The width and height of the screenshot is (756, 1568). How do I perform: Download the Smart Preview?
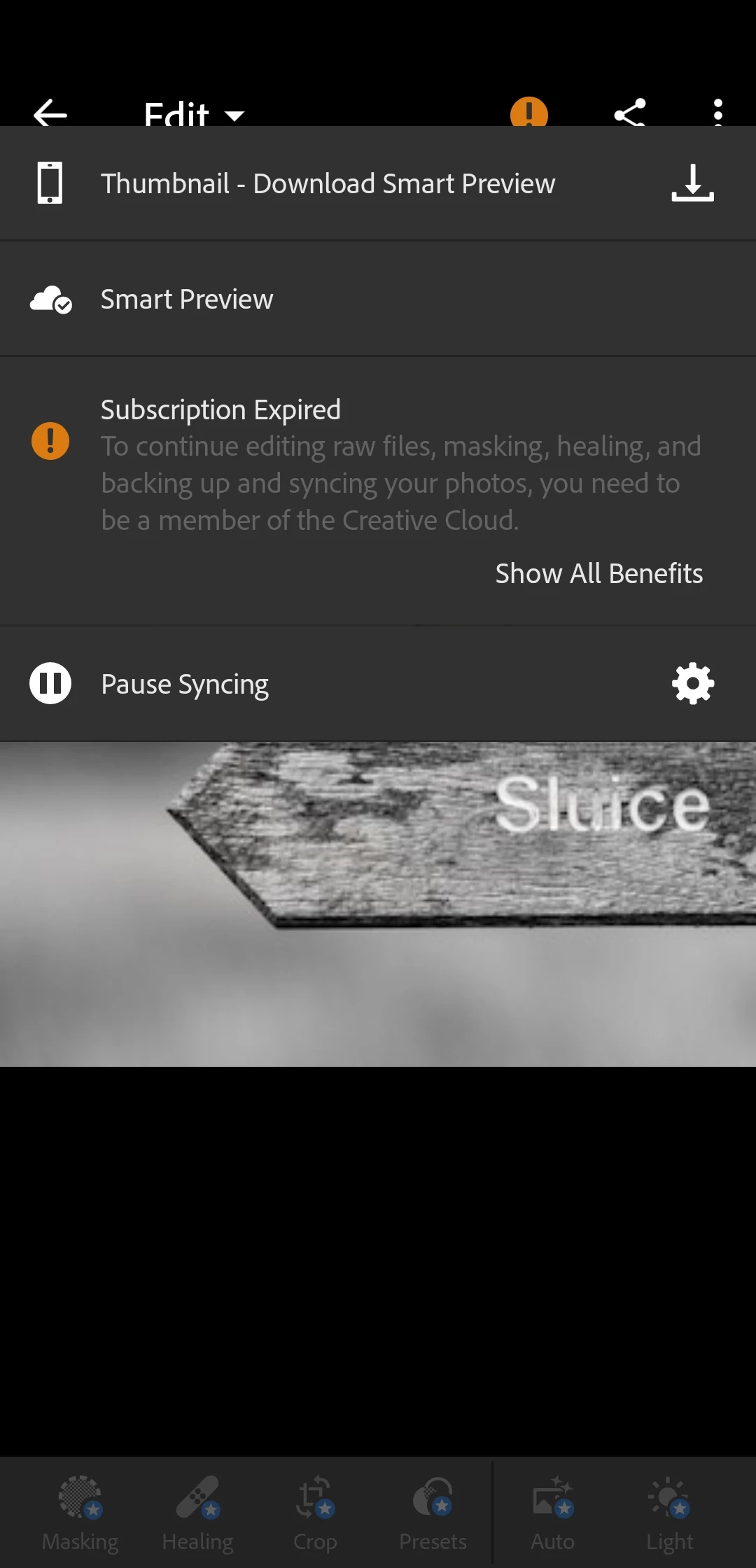[692, 183]
